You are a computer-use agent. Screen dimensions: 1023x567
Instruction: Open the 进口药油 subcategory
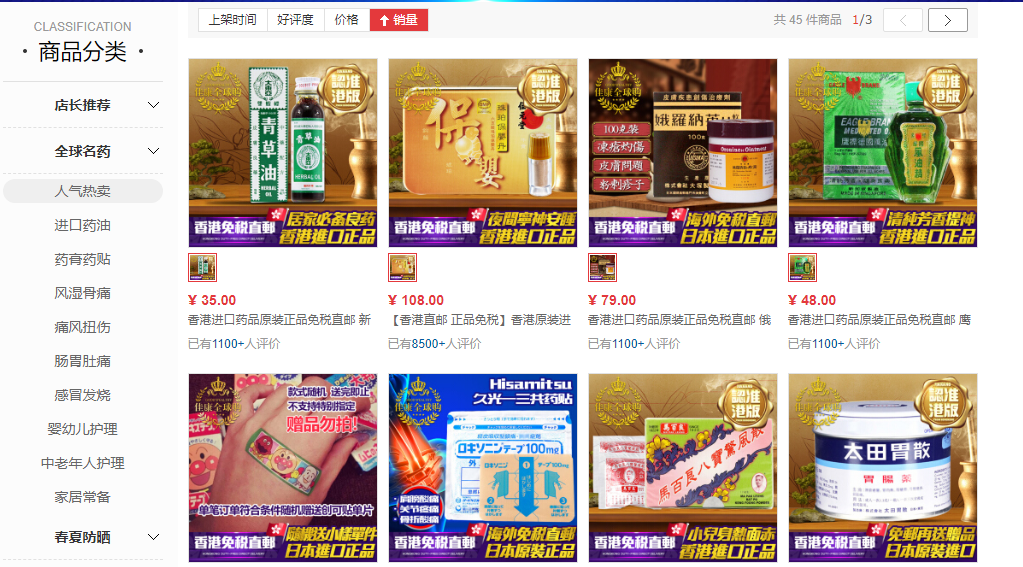(83, 225)
